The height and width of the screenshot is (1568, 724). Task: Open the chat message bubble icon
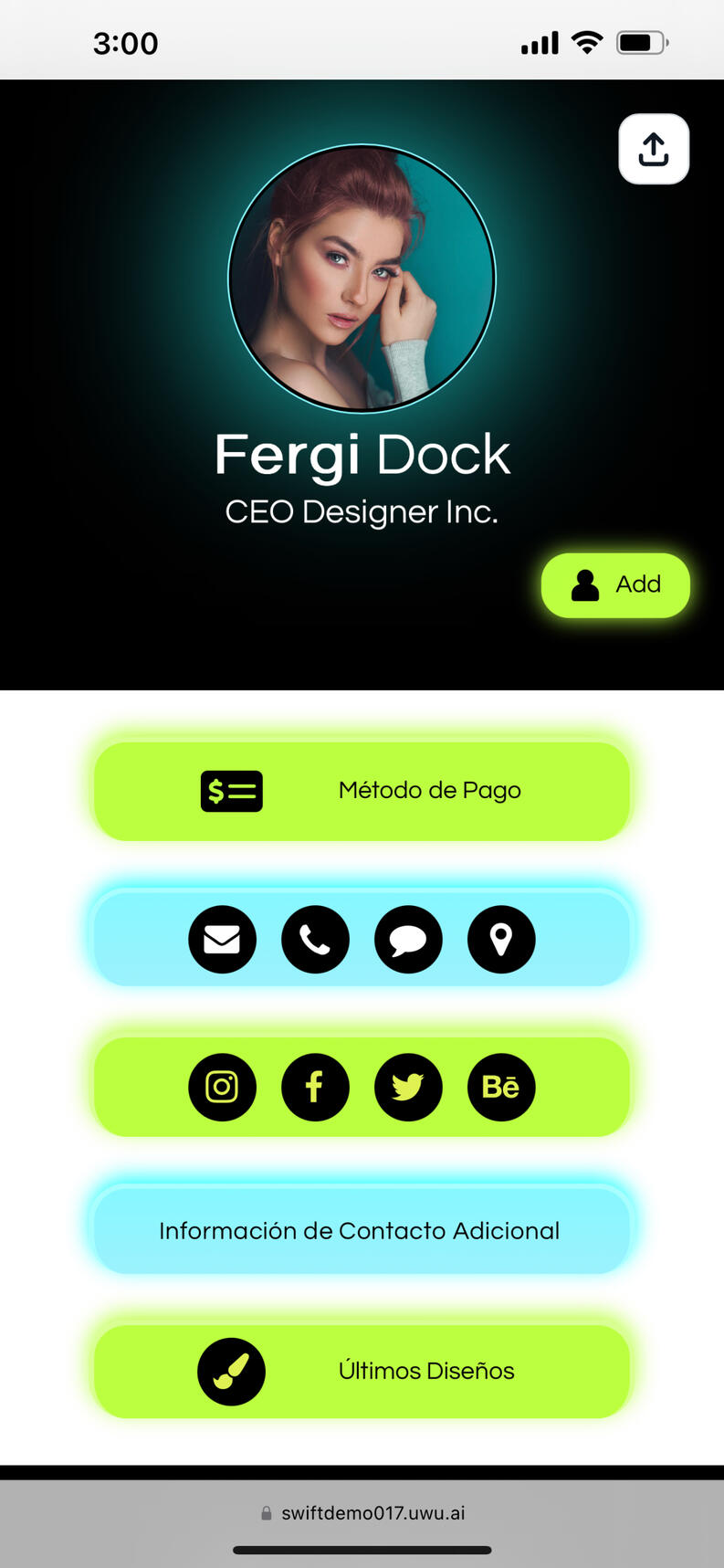(408, 939)
